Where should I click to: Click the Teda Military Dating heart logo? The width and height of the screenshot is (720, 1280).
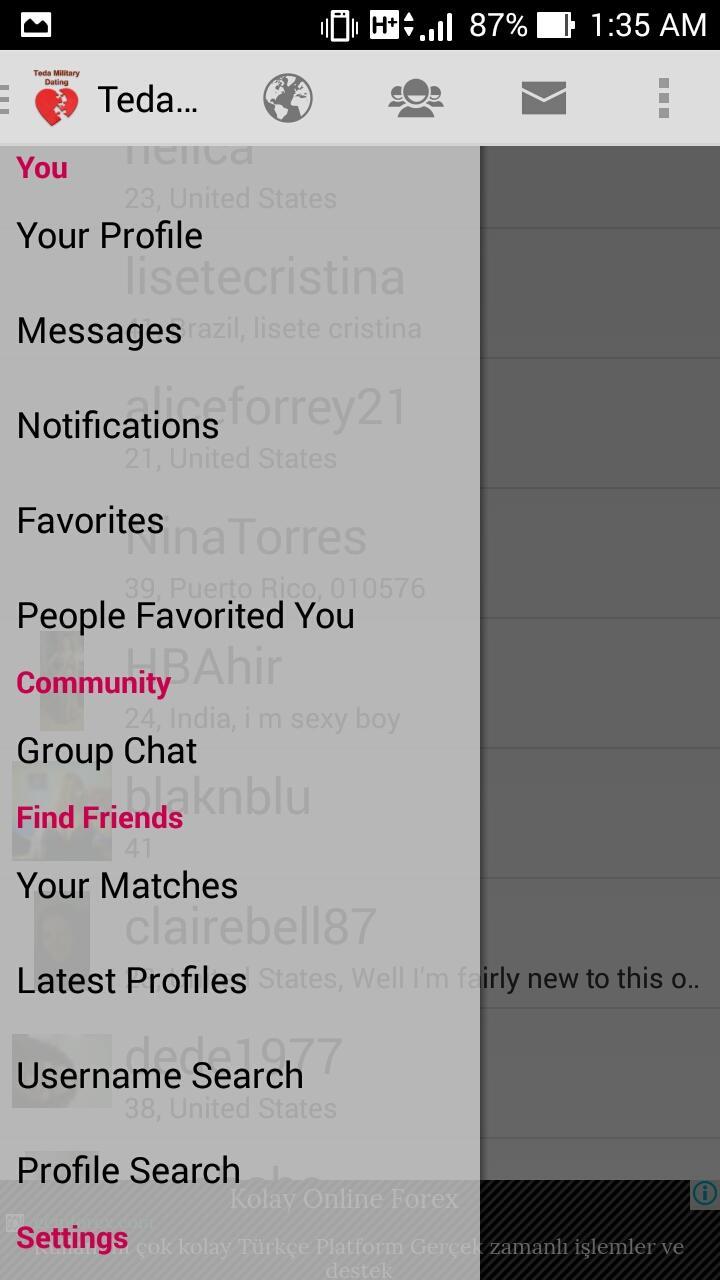pyautogui.click(x=55, y=97)
